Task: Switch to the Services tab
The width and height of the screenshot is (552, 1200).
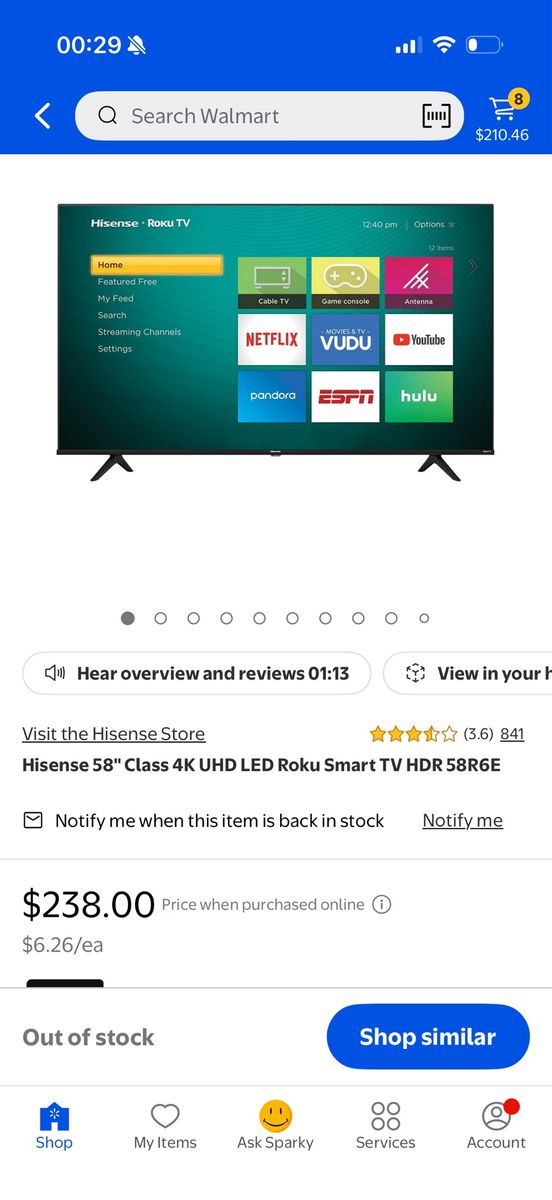Action: point(386,1126)
